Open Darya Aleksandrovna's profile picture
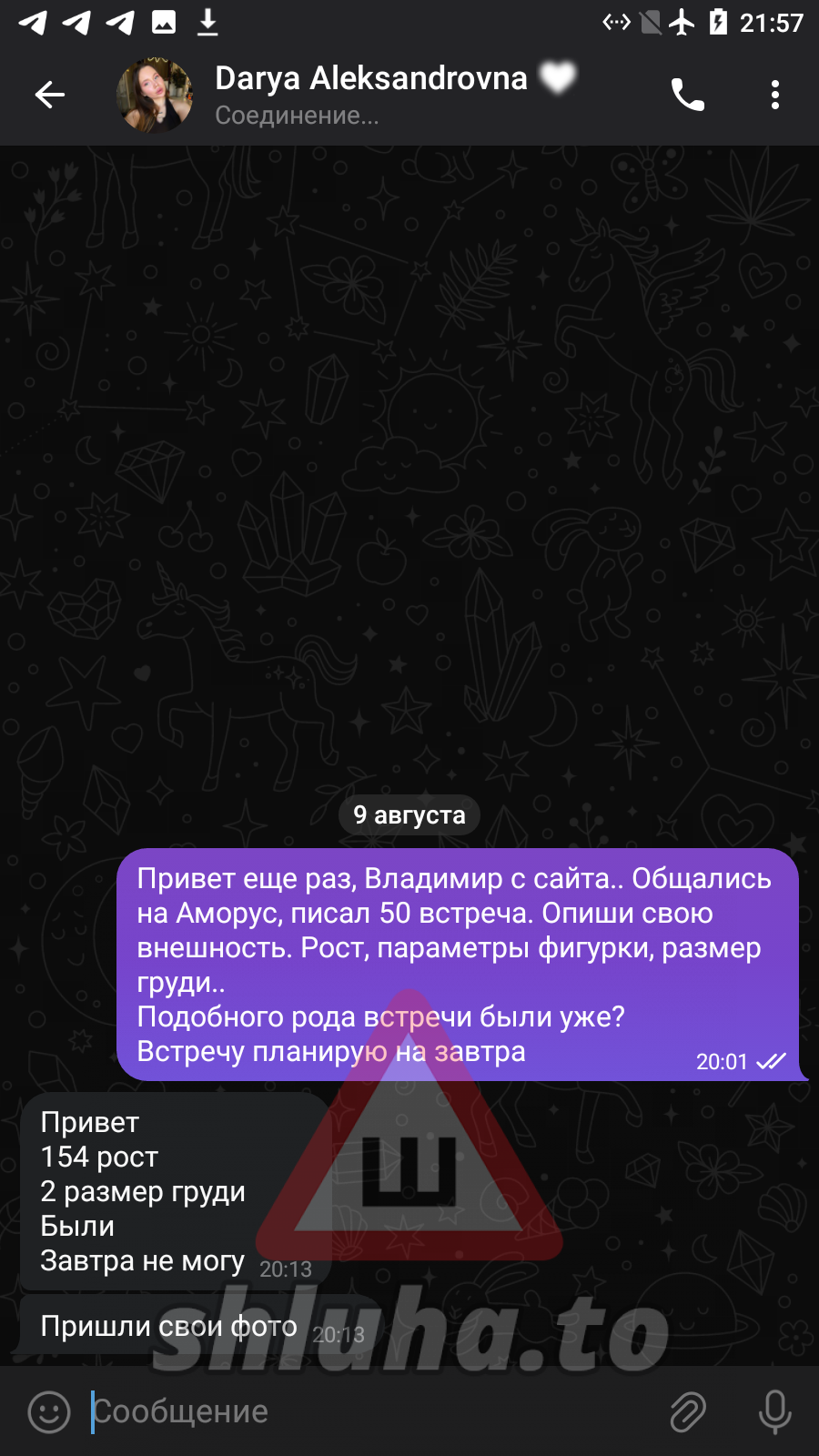Image resolution: width=819 pixels, height=1456 pixels. point(155,96)
